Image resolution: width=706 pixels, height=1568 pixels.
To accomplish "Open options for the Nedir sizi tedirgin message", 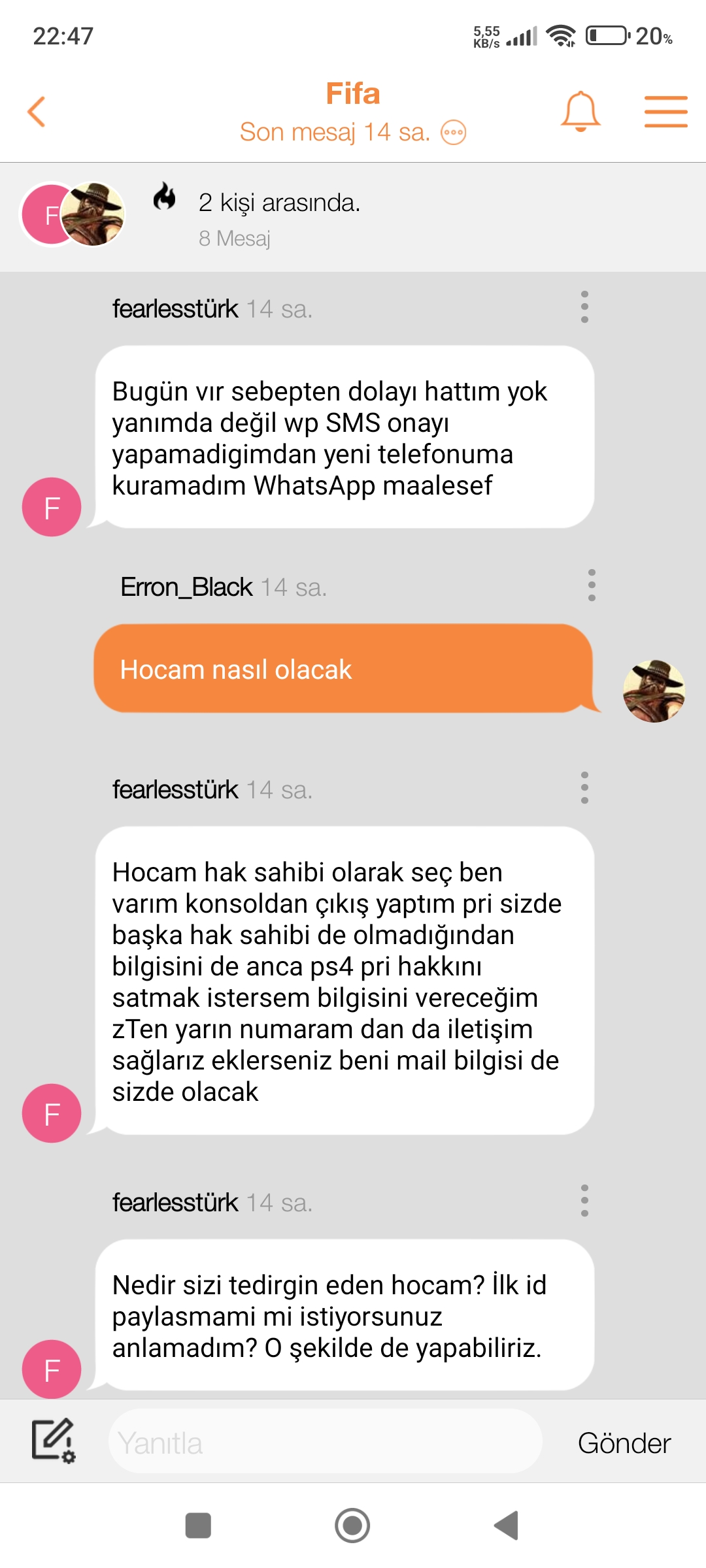I will [x=584, y=1201].
